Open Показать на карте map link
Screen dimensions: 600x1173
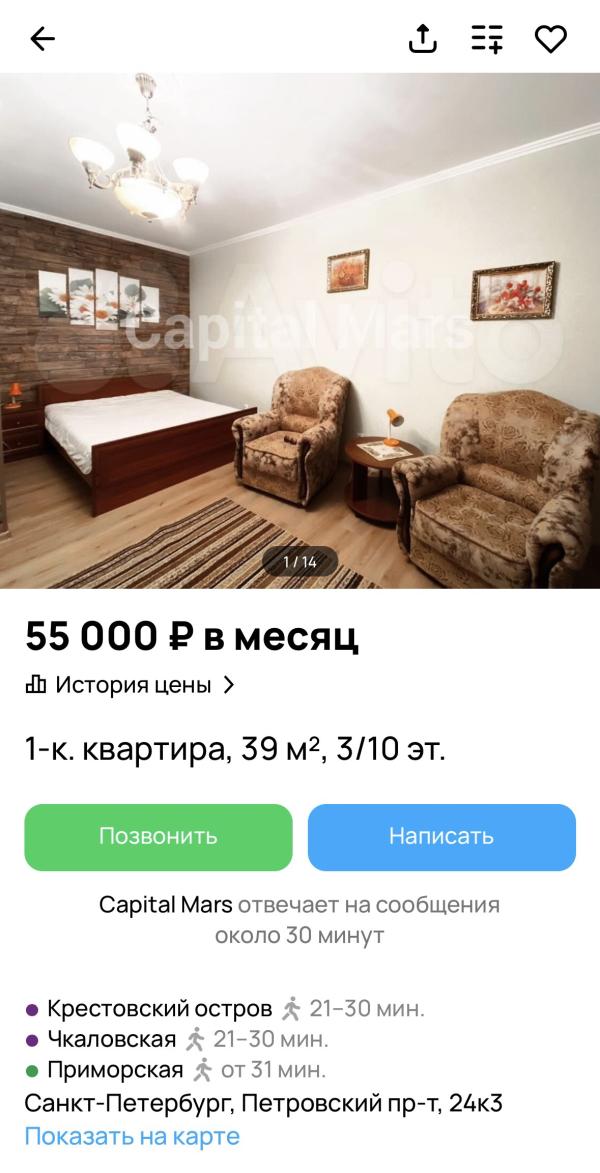pos(132,1136)
